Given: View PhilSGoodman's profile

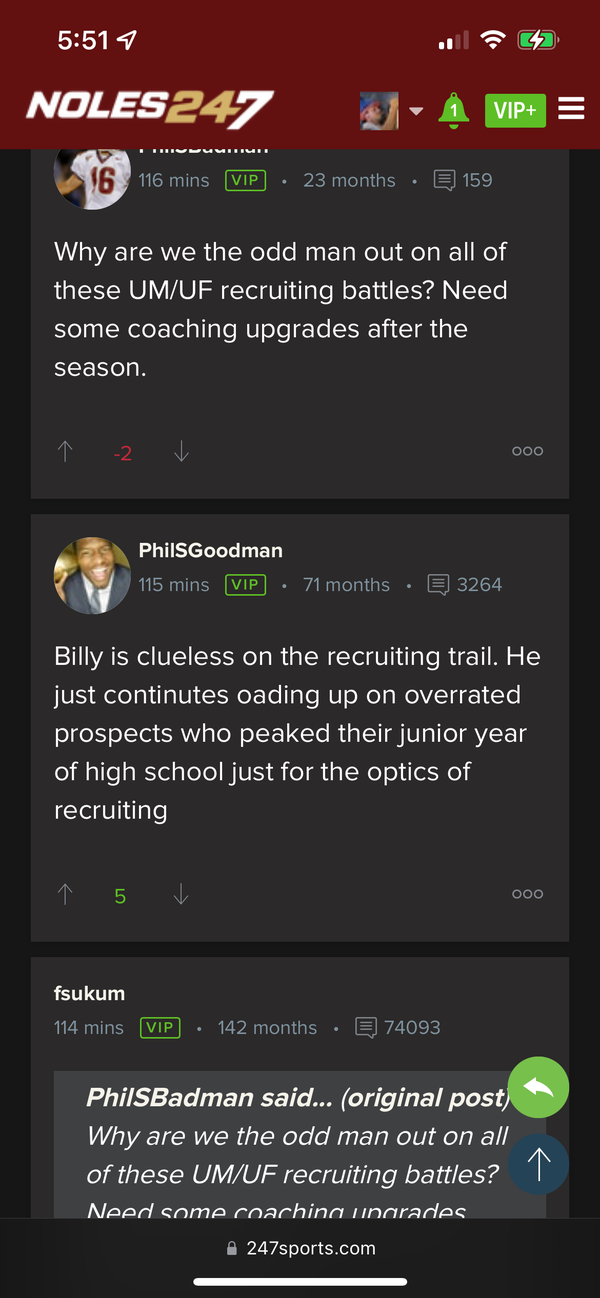Looking at the screenshot, I should [x=210, y=550].
